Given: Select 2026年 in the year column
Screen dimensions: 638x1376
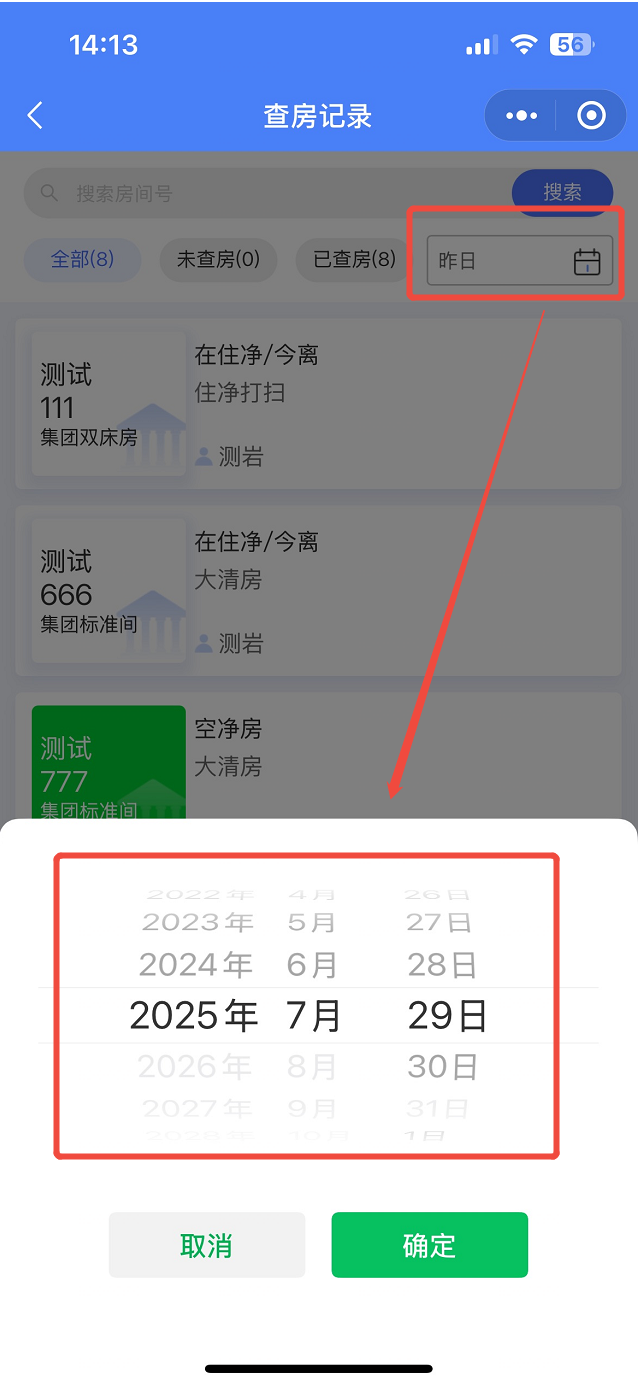Looking at the screenshot, I should tap(195, 1067).
